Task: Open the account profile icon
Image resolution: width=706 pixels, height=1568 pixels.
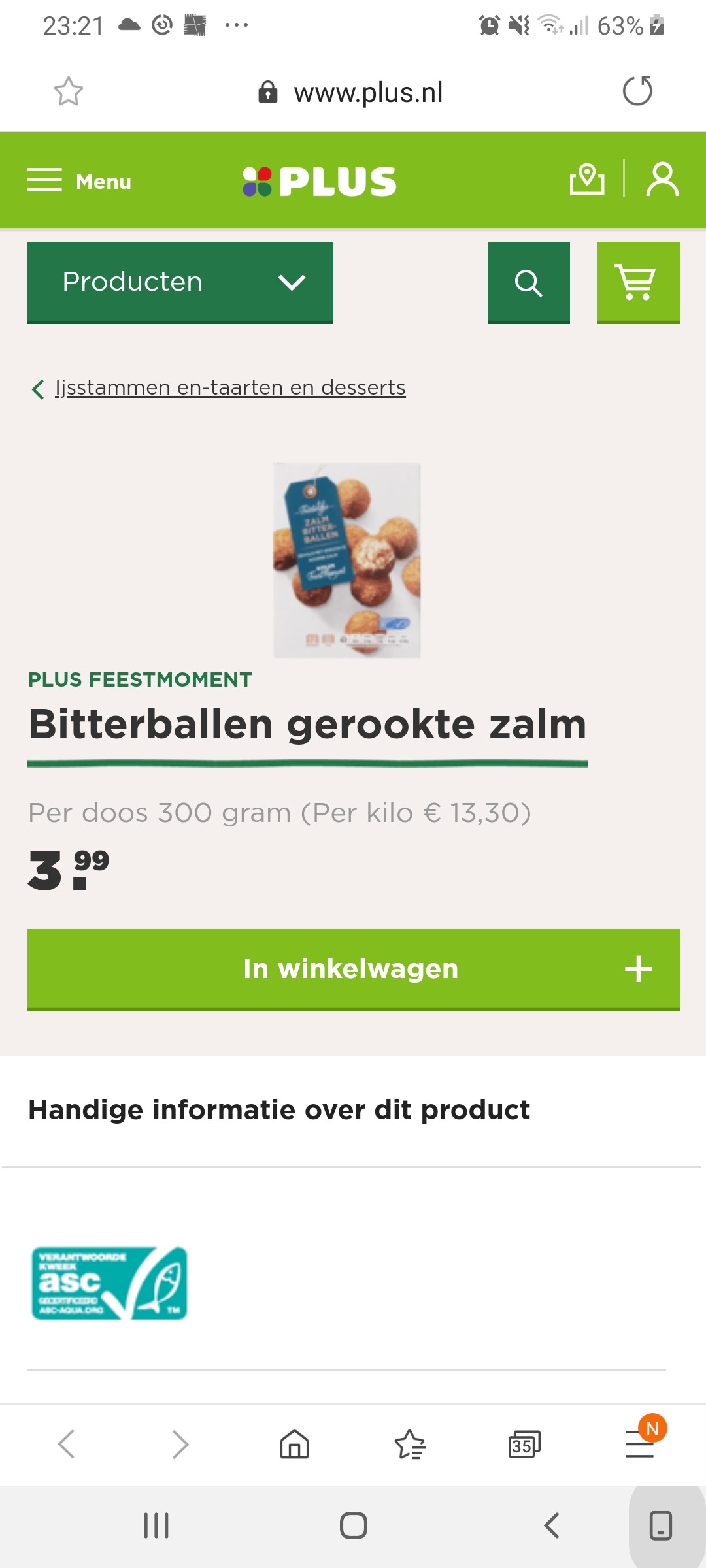Action: [662, 180]
